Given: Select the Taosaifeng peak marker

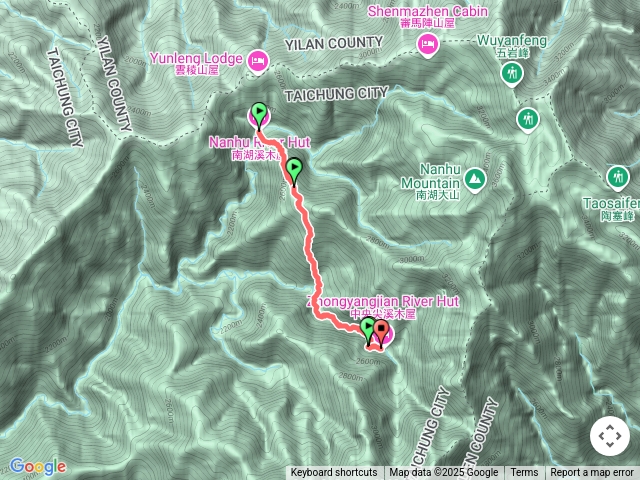Looking at the screenshot, I should pyautogui.click(x=618, y=178).
